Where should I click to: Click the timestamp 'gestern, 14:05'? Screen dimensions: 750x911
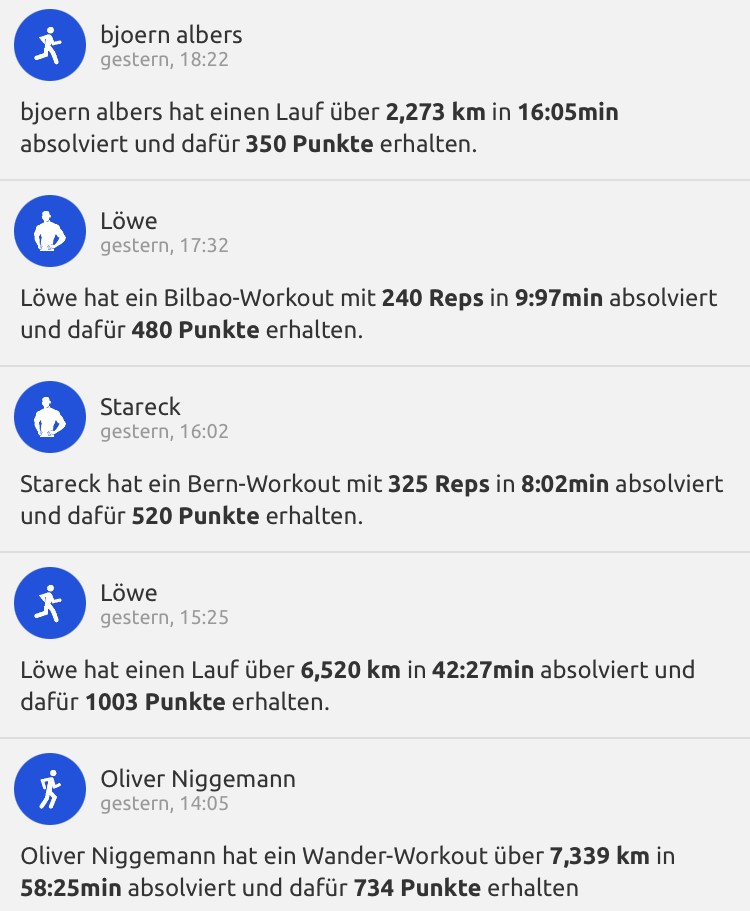coord(163,803)
